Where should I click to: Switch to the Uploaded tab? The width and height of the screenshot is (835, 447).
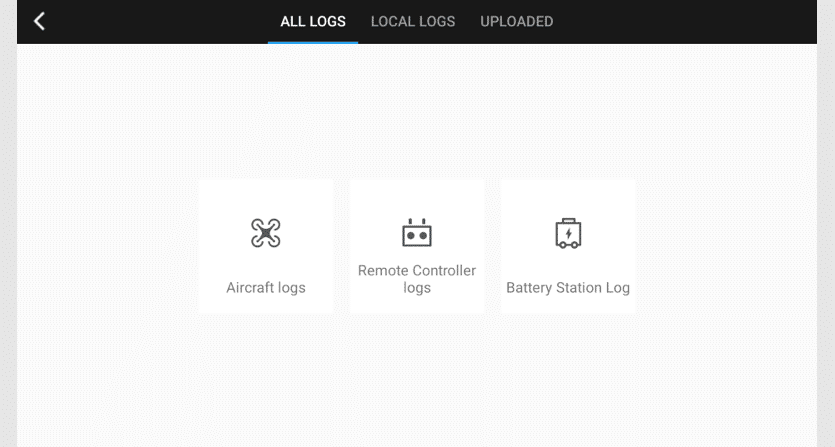pyautogui.click(x=516, y=22)
